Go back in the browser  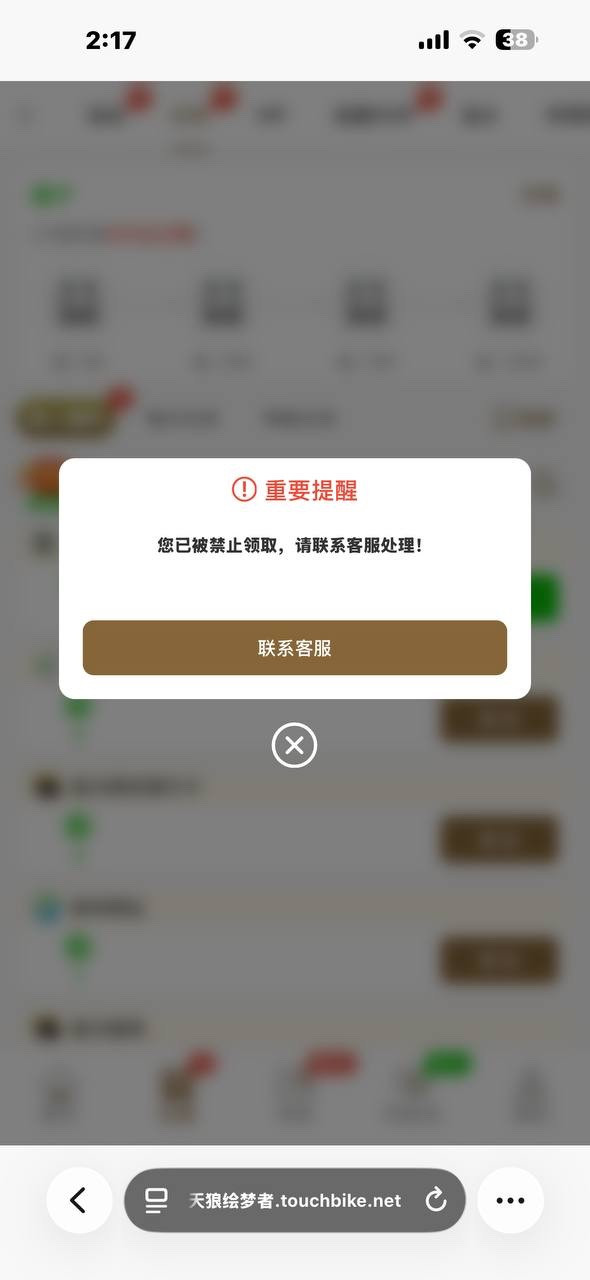click(79, 1200)
